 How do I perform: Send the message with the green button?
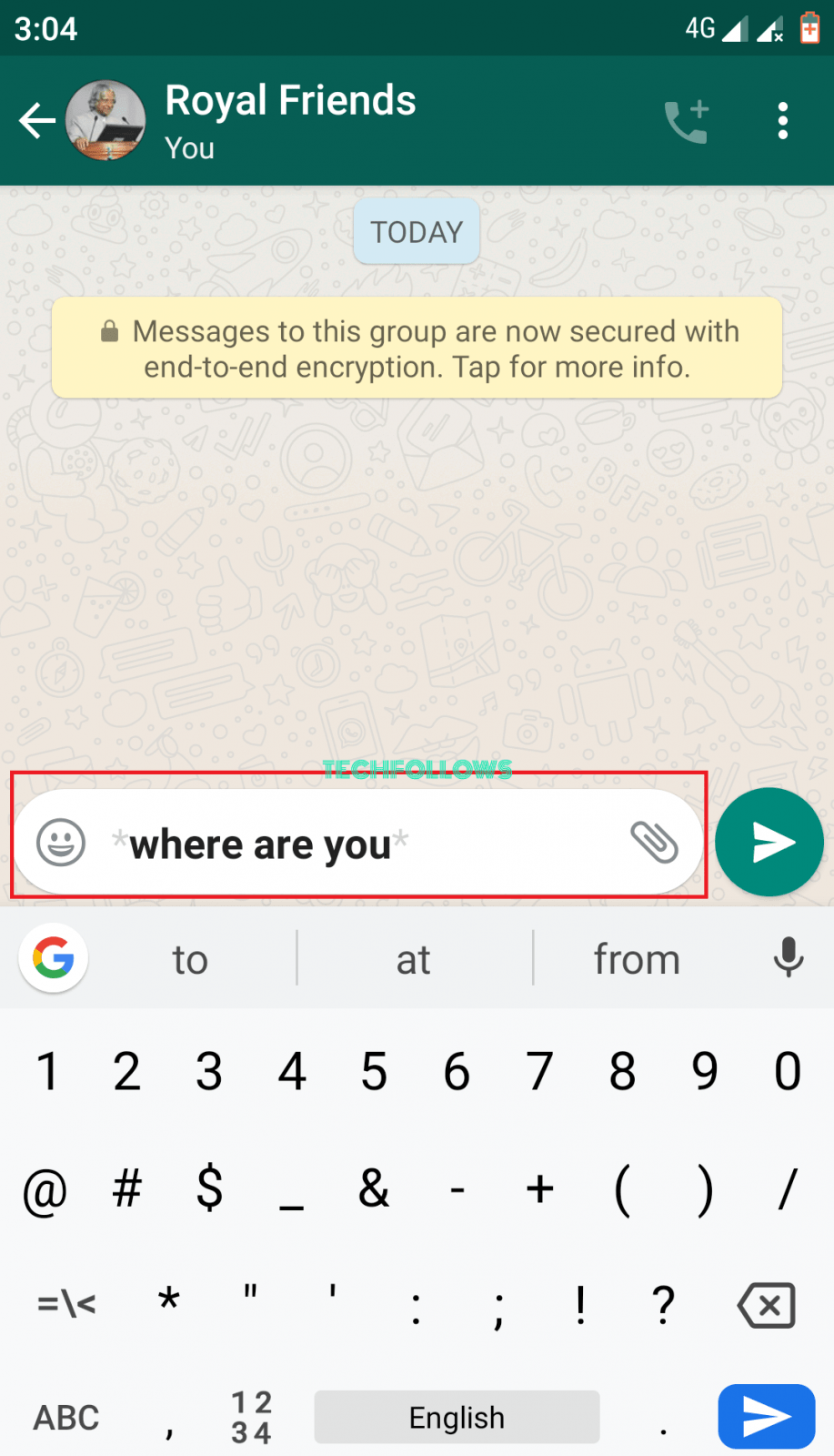click(769, 842)
